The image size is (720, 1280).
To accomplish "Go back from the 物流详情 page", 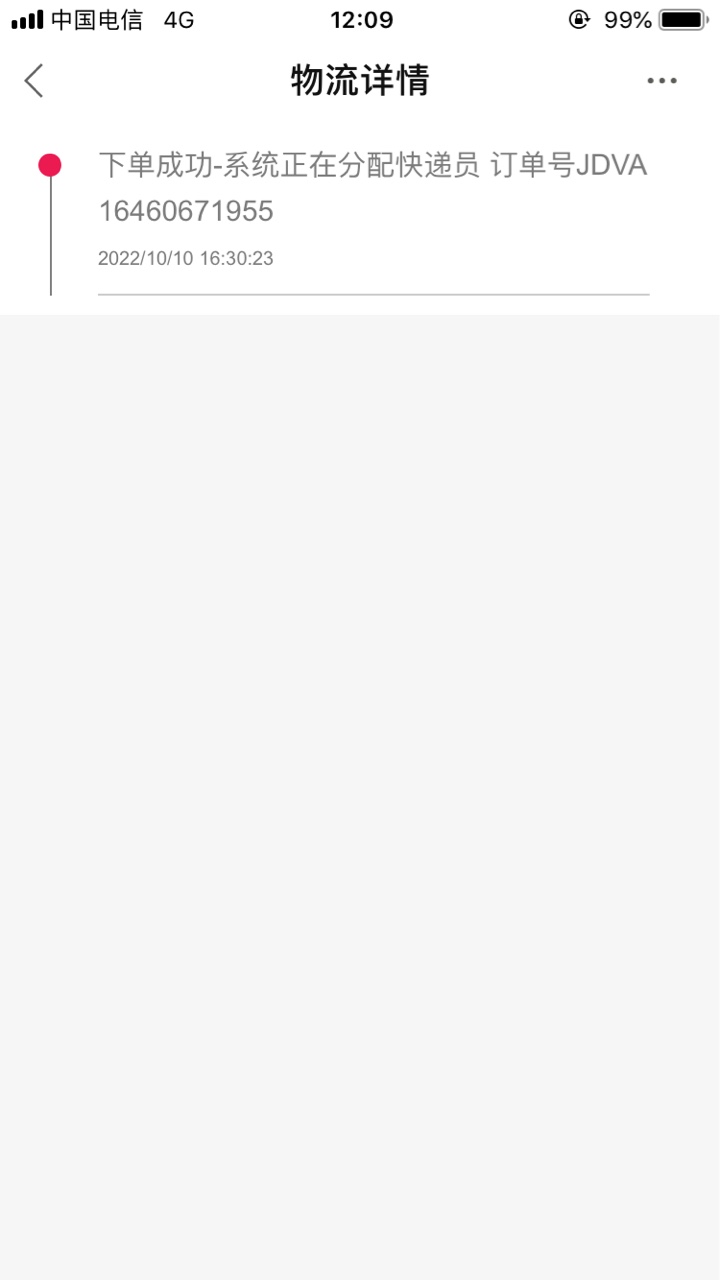I will pos(34,80).
